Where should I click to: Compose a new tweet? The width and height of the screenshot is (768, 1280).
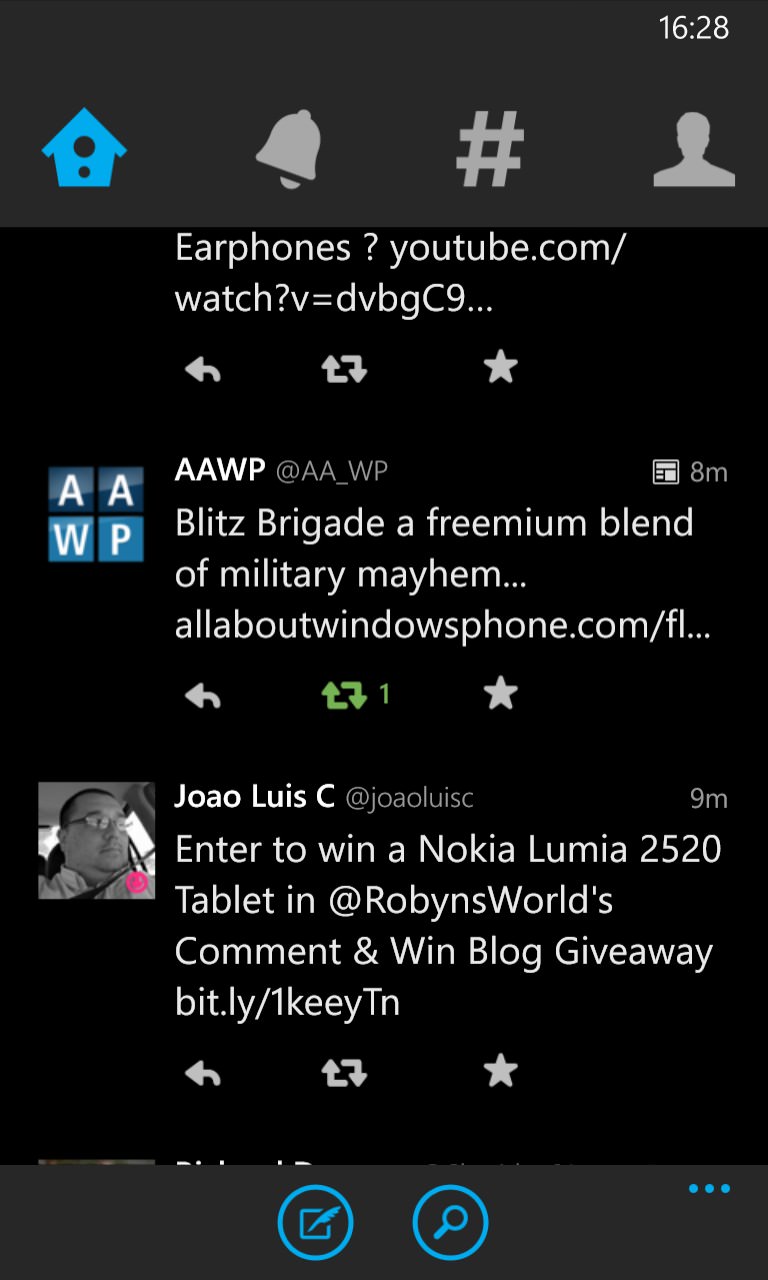coord(315,1222)
